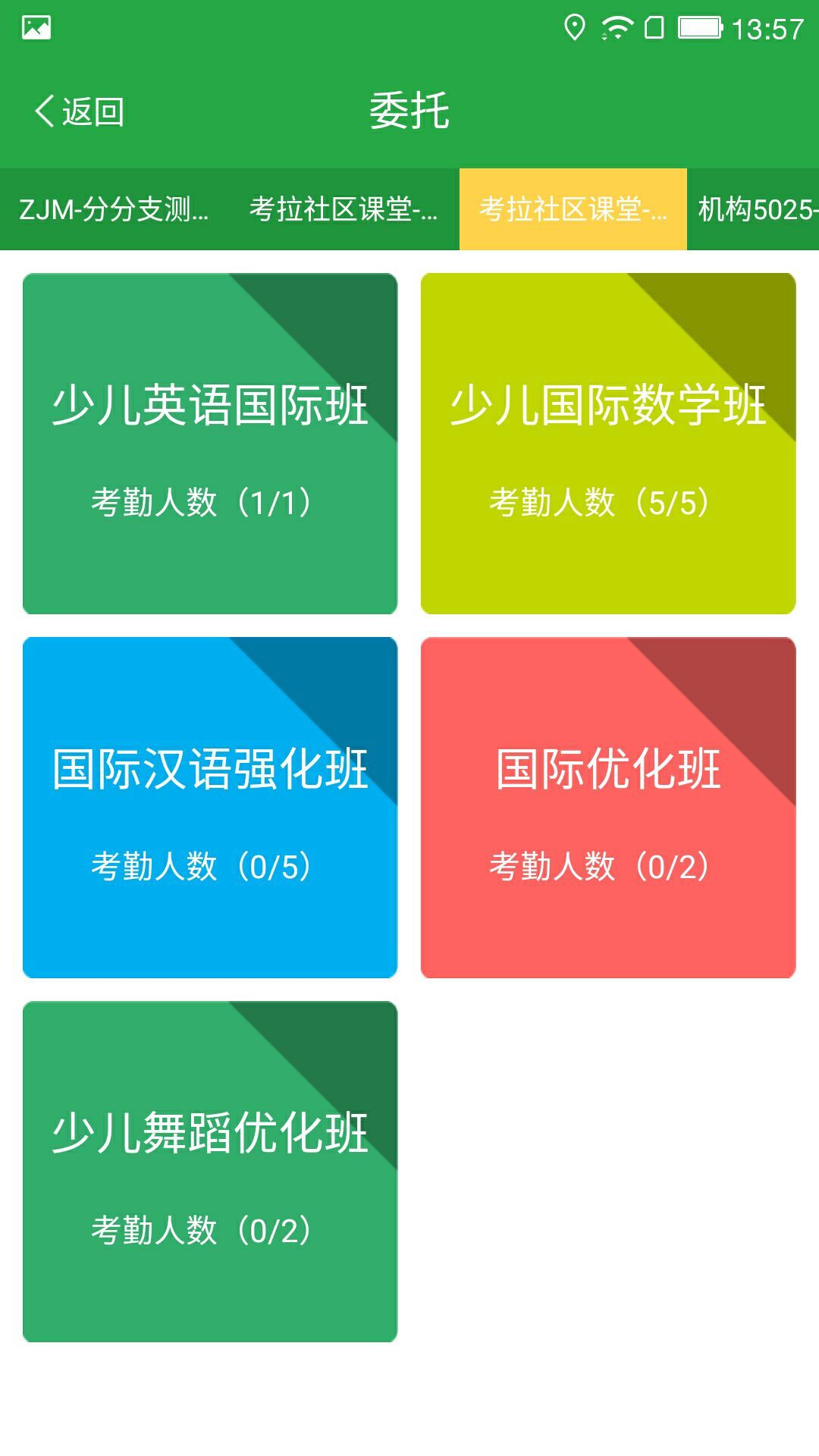Viewport: 819px width, 1456px height.
Task: Select the 机构5025 tab
Action: click(x=754, y=209)
